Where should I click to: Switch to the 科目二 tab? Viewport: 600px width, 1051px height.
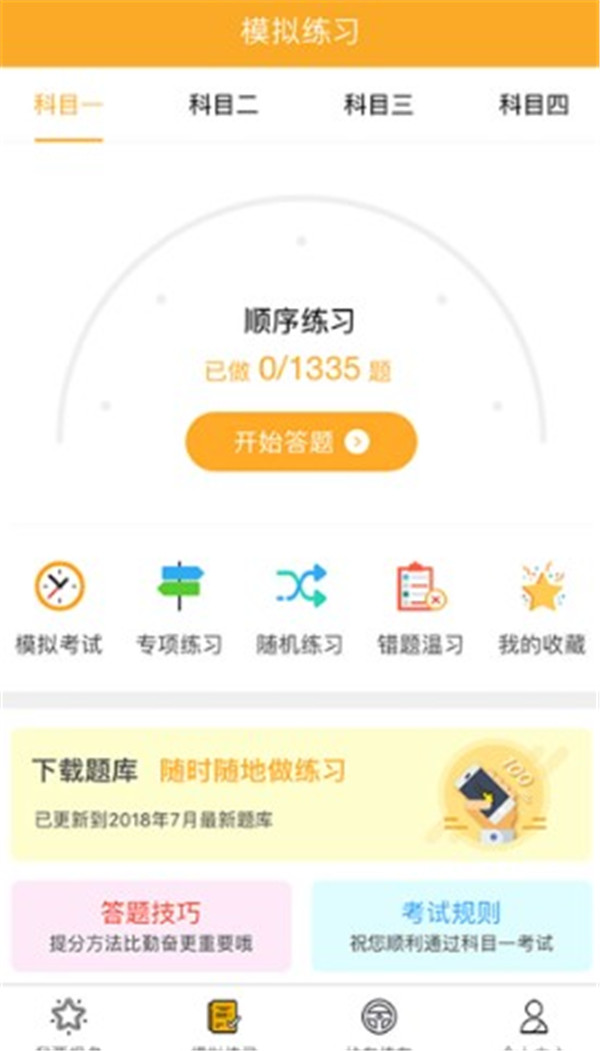pos(223,105)
